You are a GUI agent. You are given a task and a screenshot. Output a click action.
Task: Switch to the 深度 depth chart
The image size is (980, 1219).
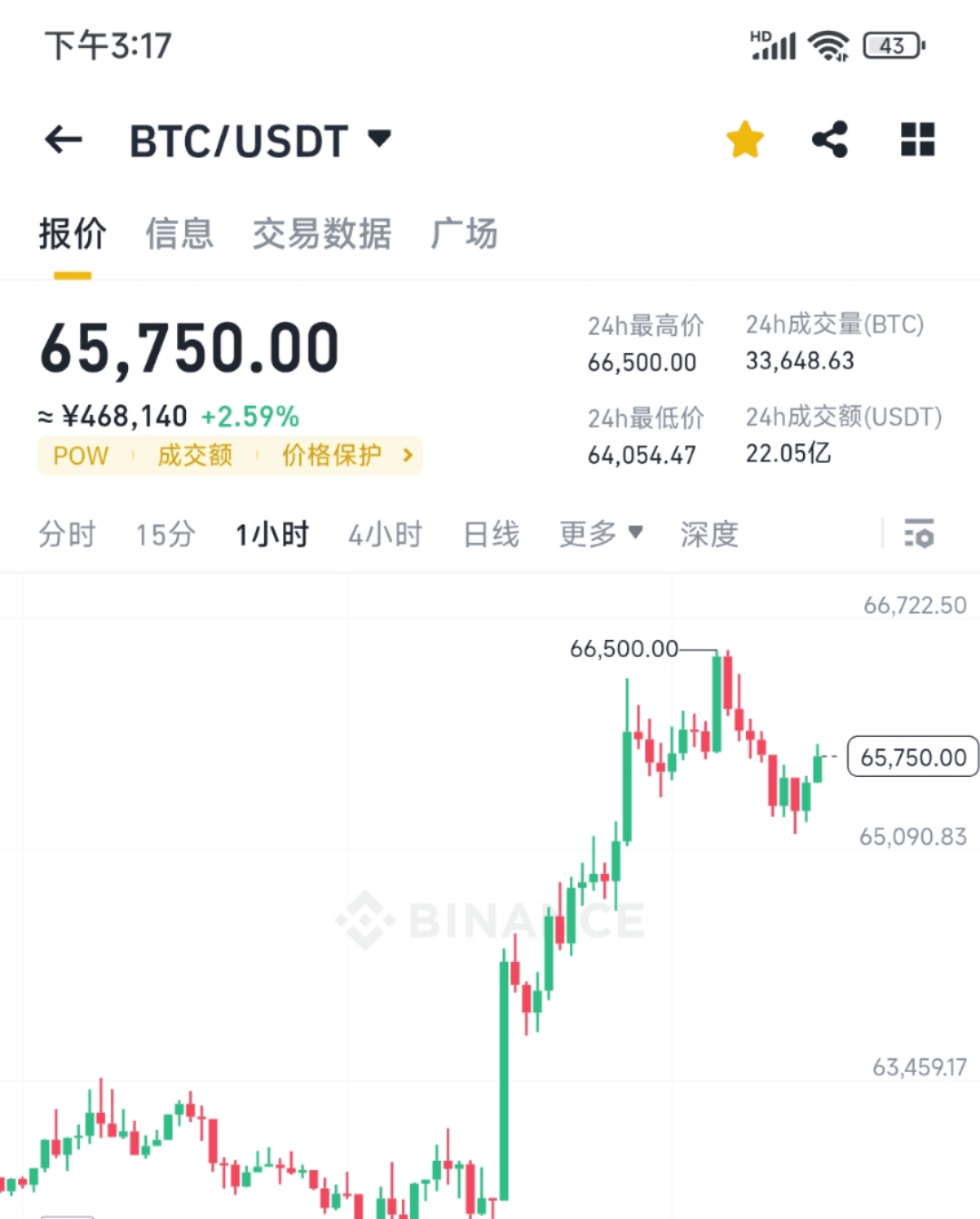[709, 535]
